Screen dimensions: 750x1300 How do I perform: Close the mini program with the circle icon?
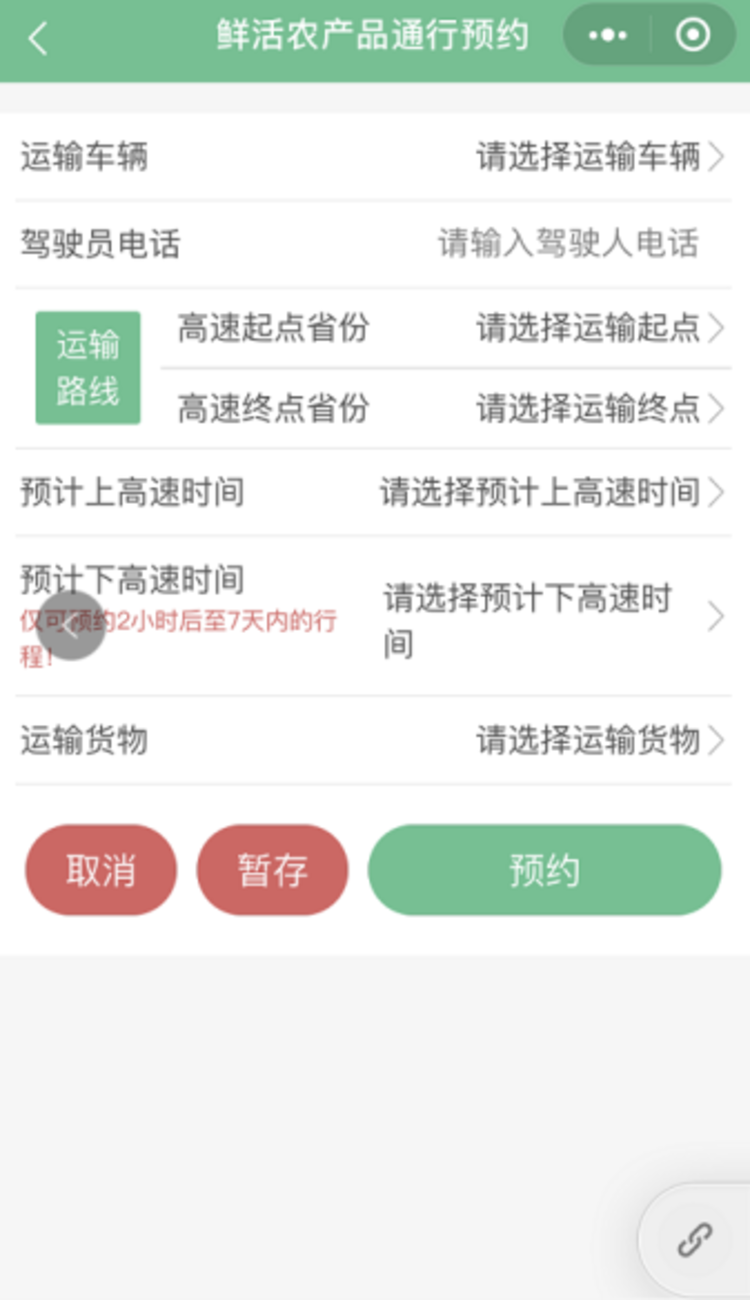click(692, 36)
